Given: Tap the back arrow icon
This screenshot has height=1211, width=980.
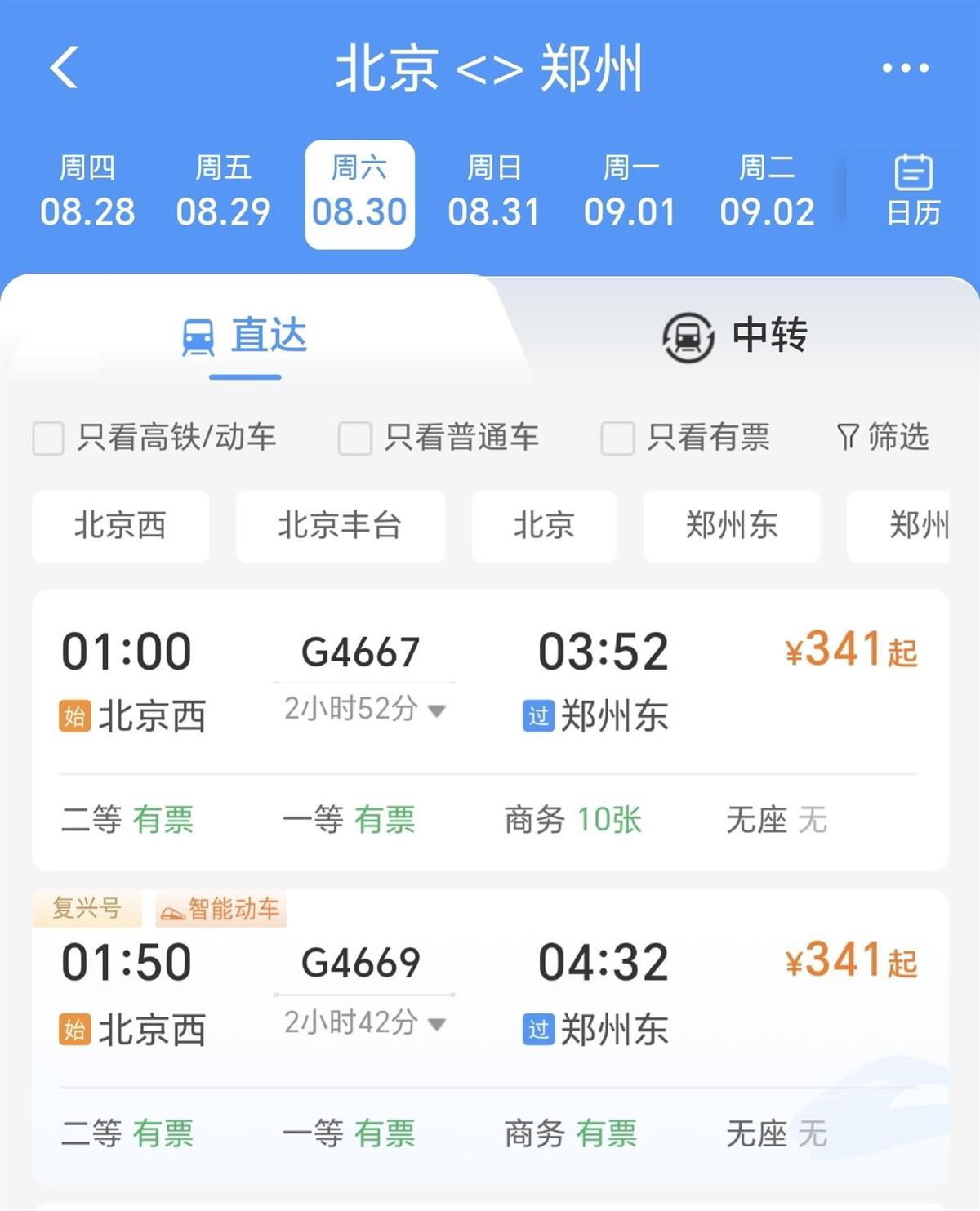Looking at the screenshot, I should point(65,68).
